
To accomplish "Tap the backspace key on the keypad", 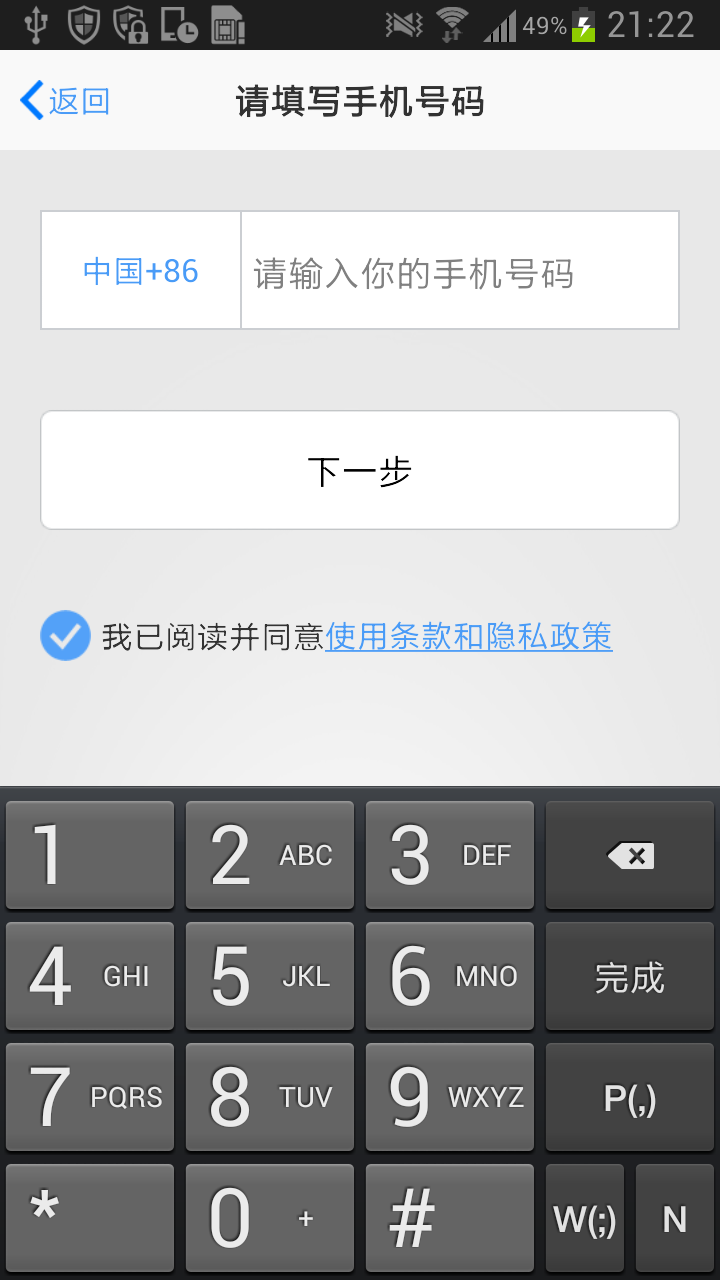I will pos(630,856).
